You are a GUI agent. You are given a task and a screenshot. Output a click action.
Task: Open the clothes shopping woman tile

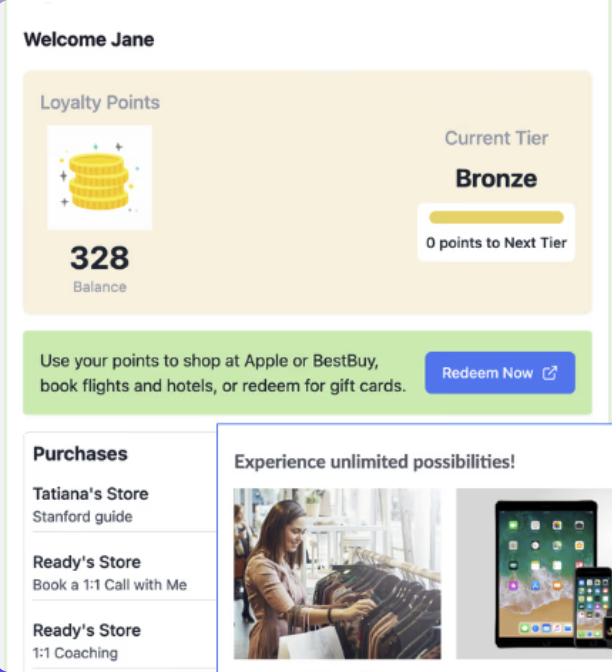coord(337,573)
